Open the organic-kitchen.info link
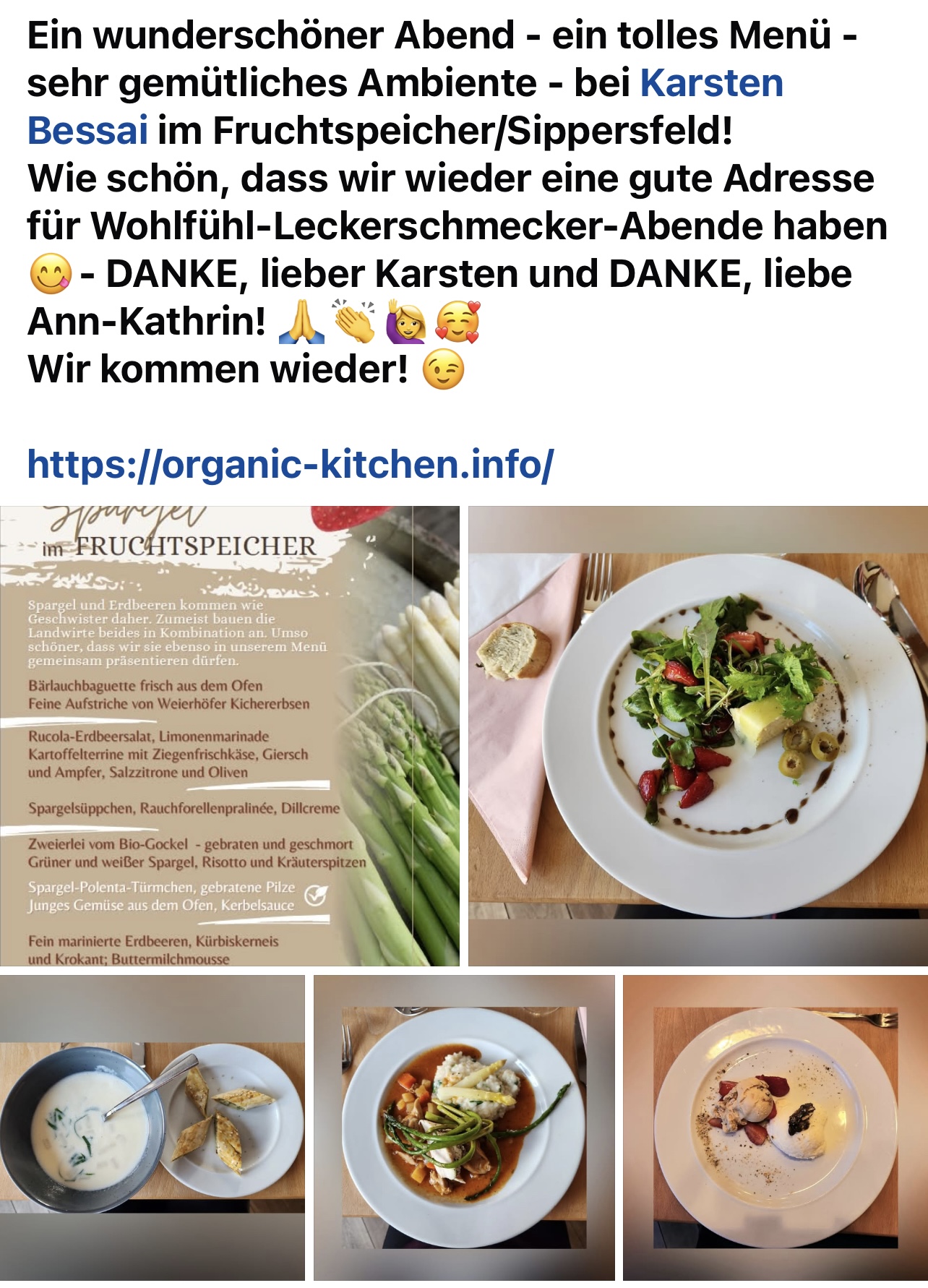 tap(291, 464)
